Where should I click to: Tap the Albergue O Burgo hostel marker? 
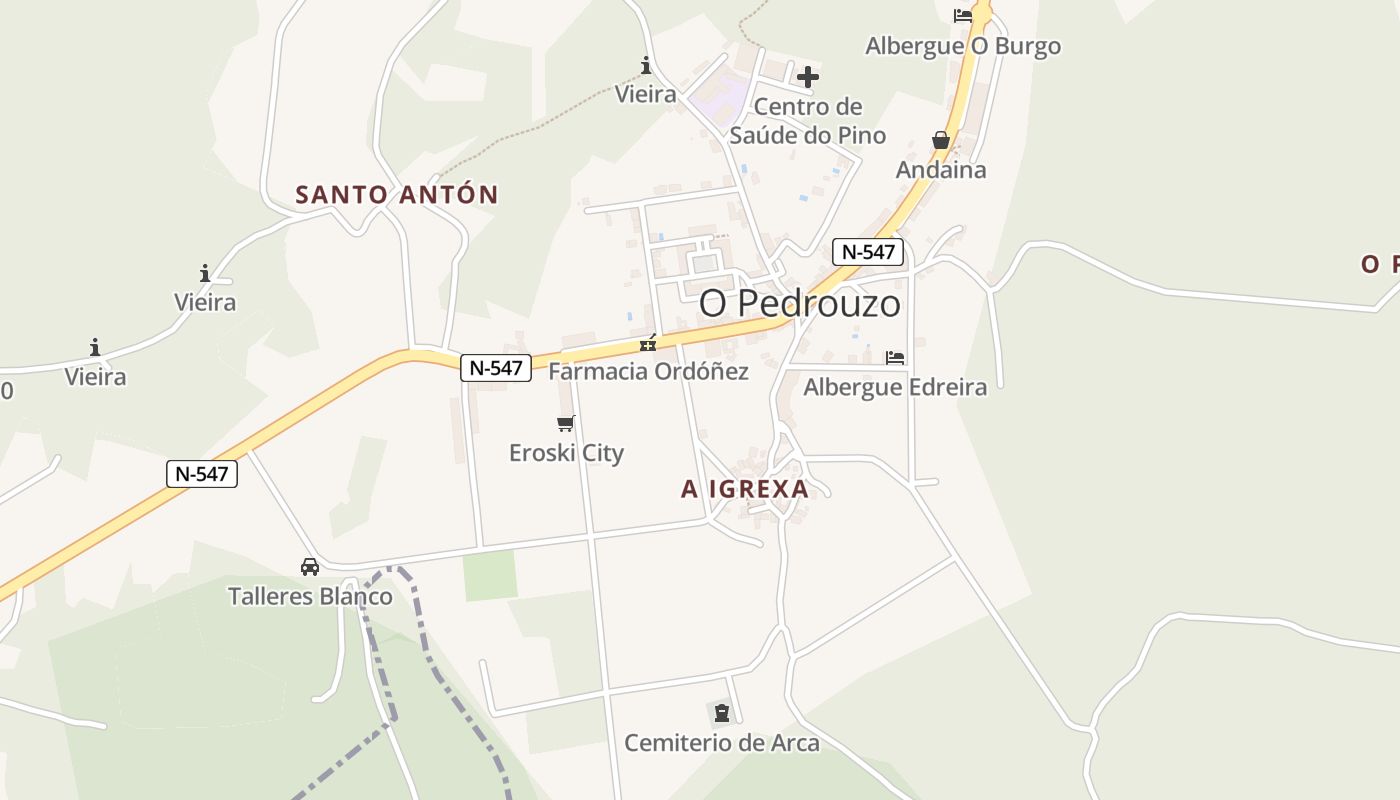click(x=963, y=16)
